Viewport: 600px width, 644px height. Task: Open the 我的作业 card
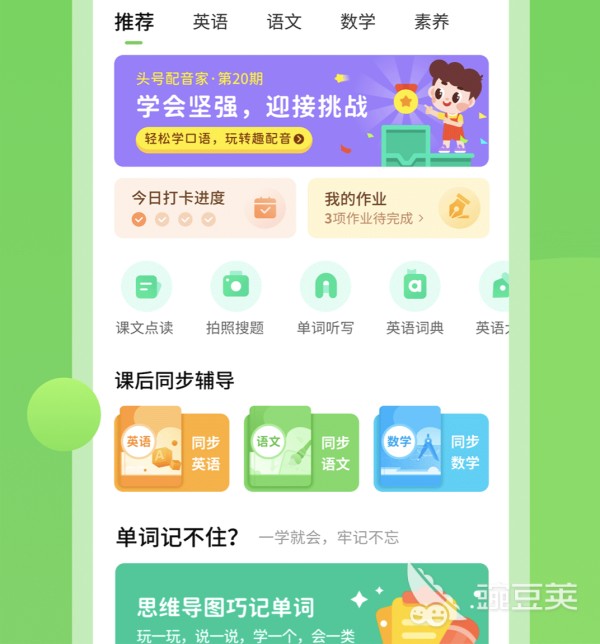click(397, 208)
